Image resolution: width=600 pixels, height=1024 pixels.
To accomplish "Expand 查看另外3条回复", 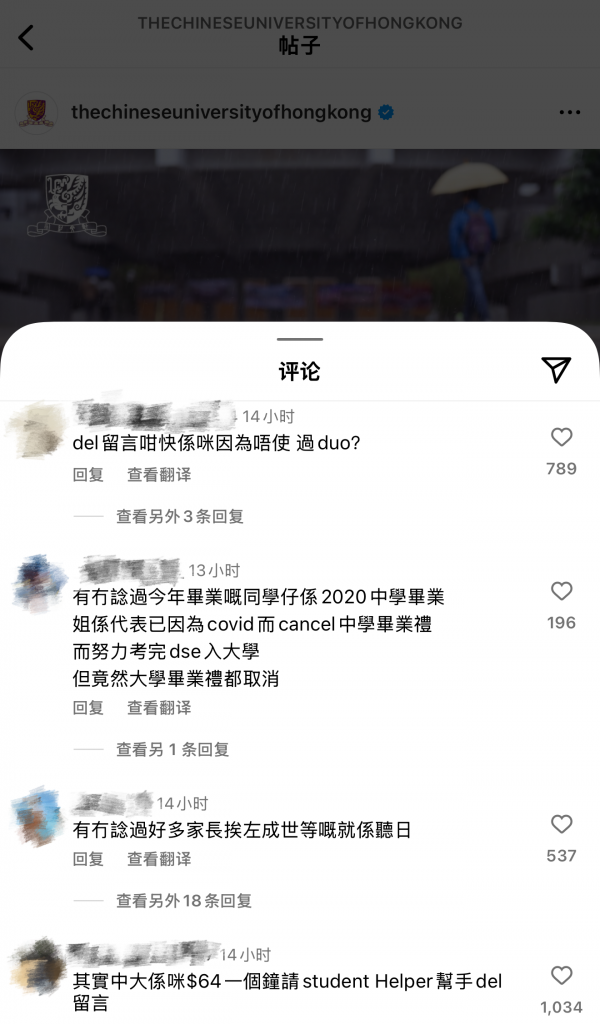I will point(180,517).
